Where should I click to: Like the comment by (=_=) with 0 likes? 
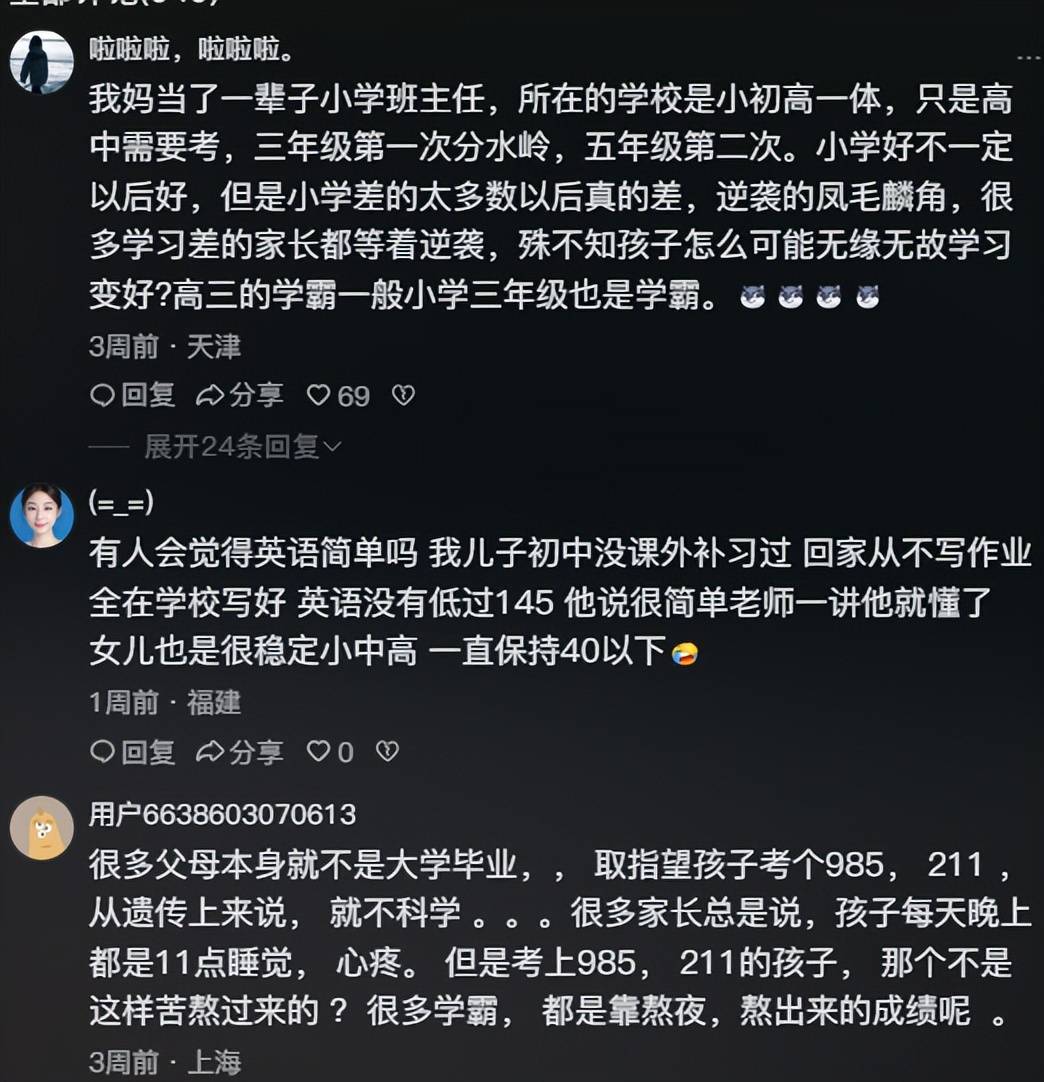click(x=319, y=752)
